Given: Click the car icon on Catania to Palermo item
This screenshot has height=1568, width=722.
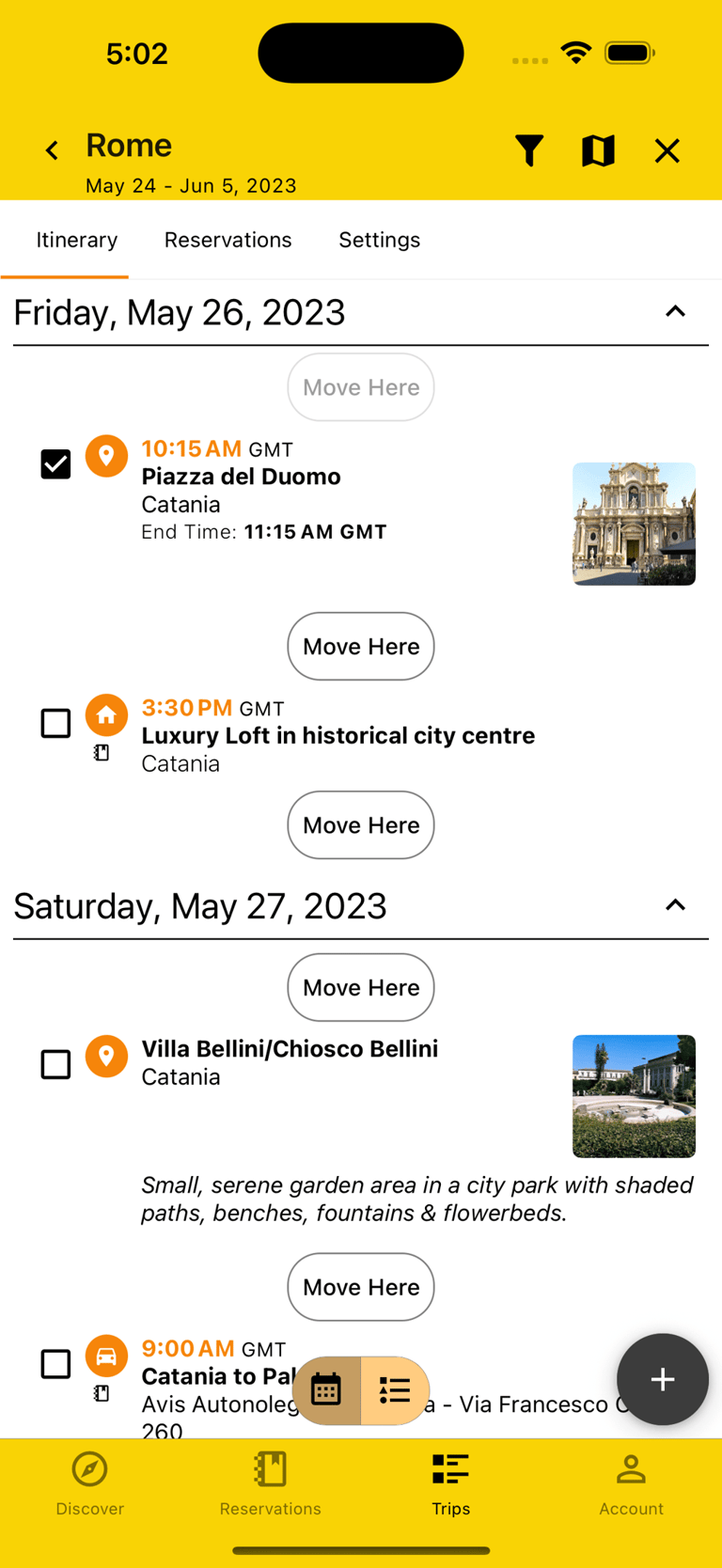Looking at the screenshot, I should pyautogui.click(x=106, y=1356).
